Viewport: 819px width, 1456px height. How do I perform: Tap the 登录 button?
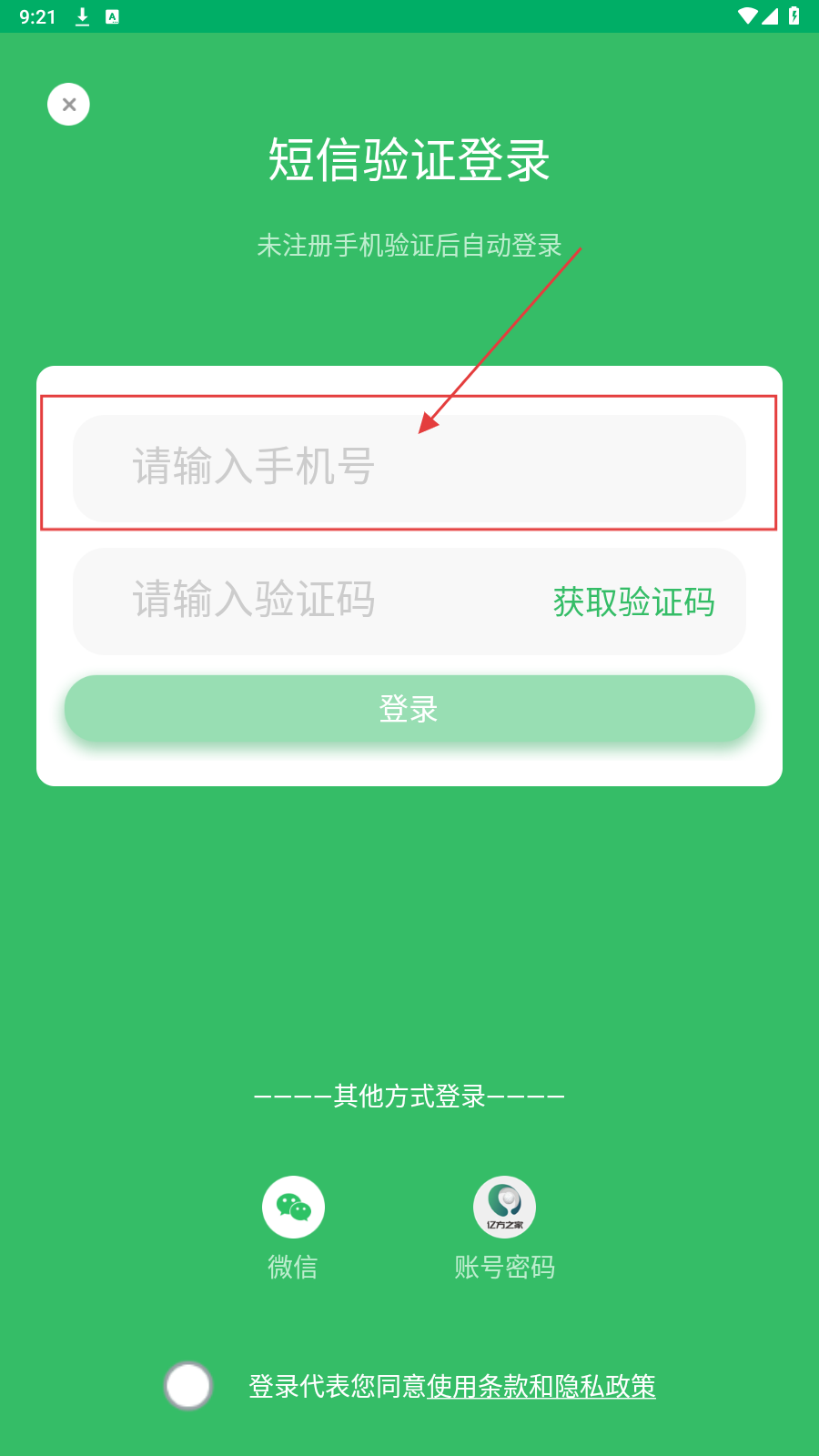point(409,709)
